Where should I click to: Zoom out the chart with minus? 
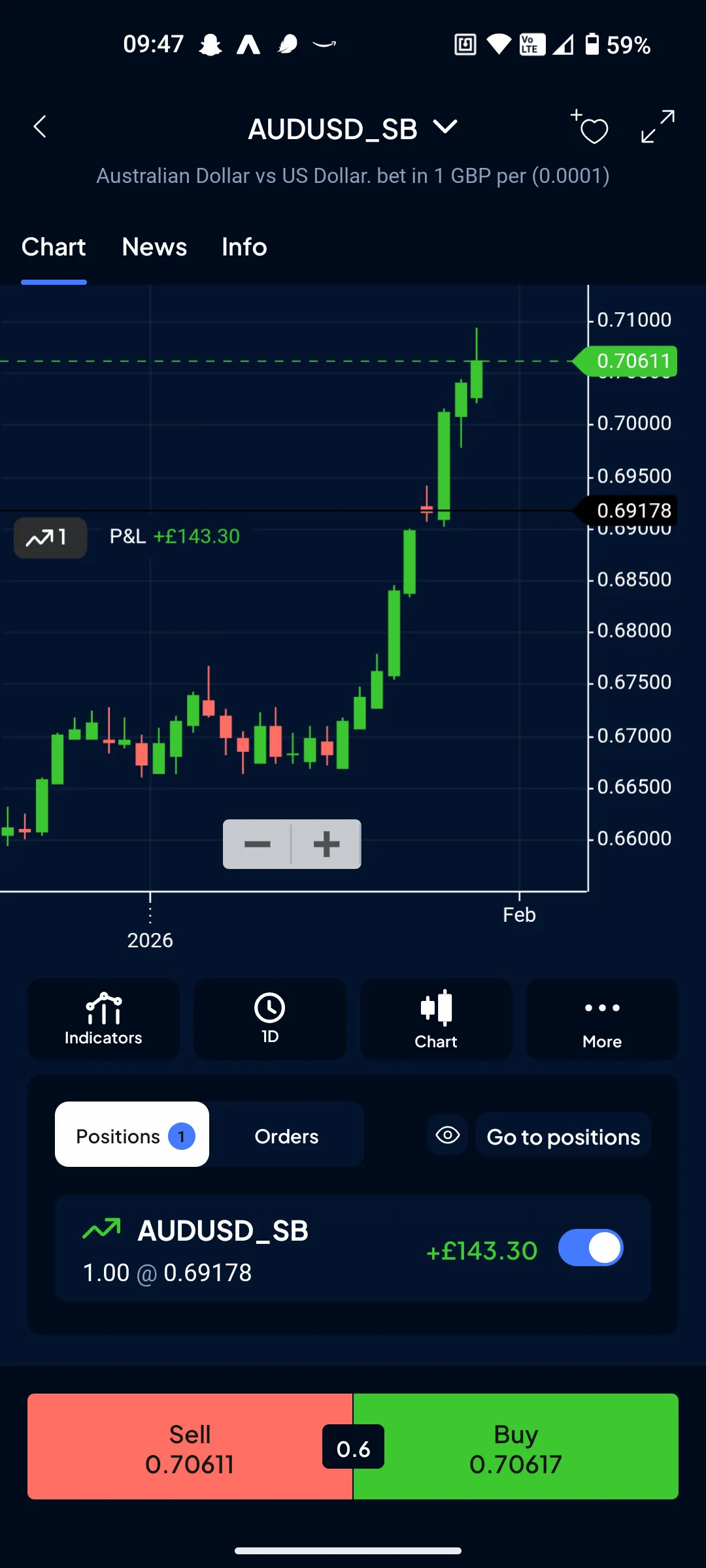point(258,844)
